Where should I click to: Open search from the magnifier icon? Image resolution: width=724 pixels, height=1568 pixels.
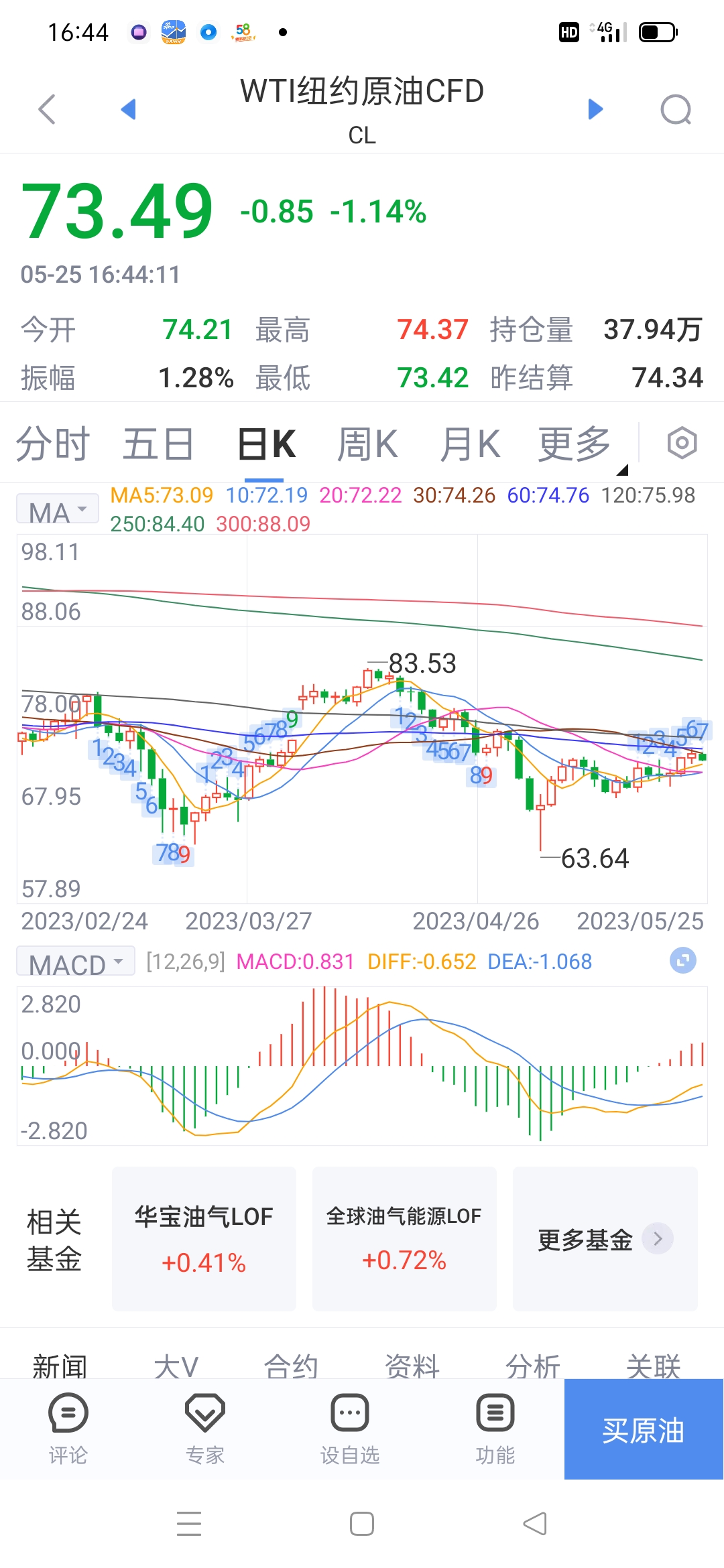tap(675, 109)
